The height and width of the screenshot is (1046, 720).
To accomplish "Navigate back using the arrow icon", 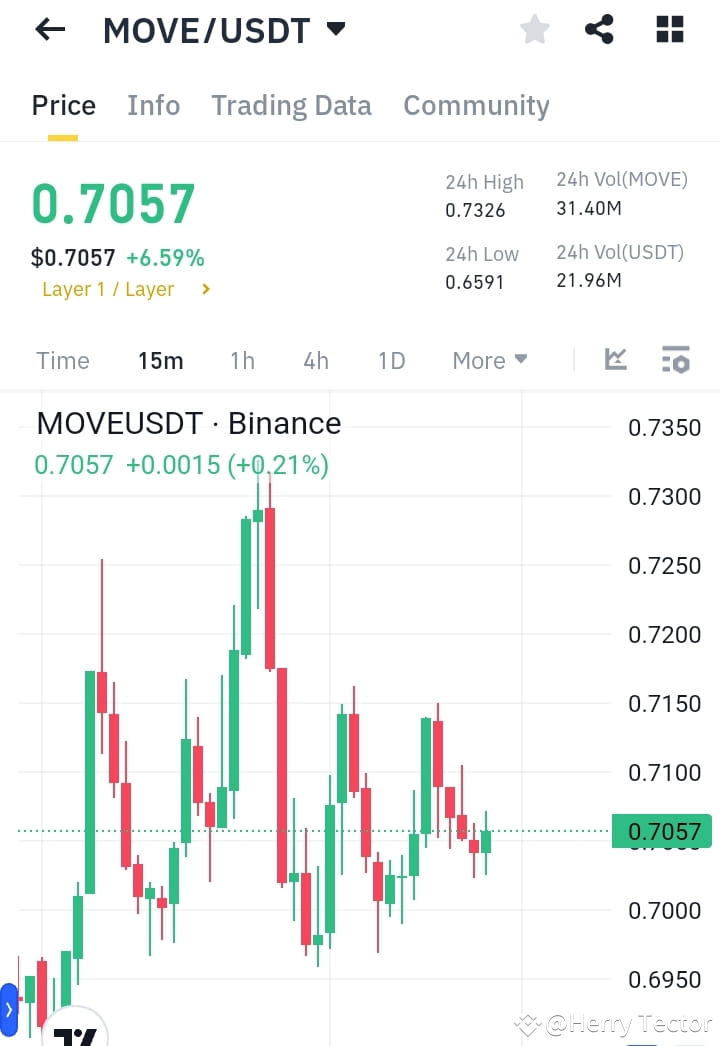I will tap(47, 29).
